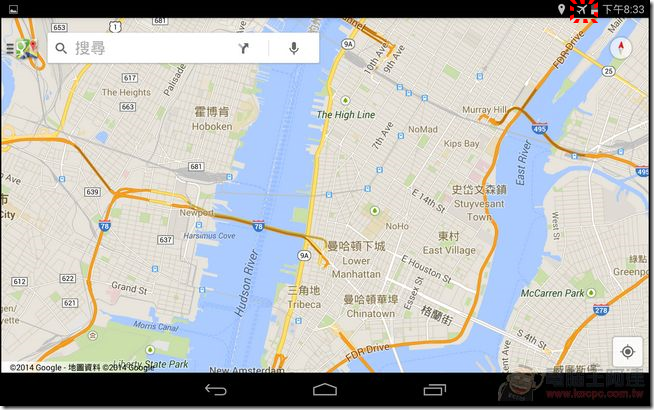Tap the search box labeled 搜尋
Viewport: 654px width, 410px height.
click(x=140, y=48)
